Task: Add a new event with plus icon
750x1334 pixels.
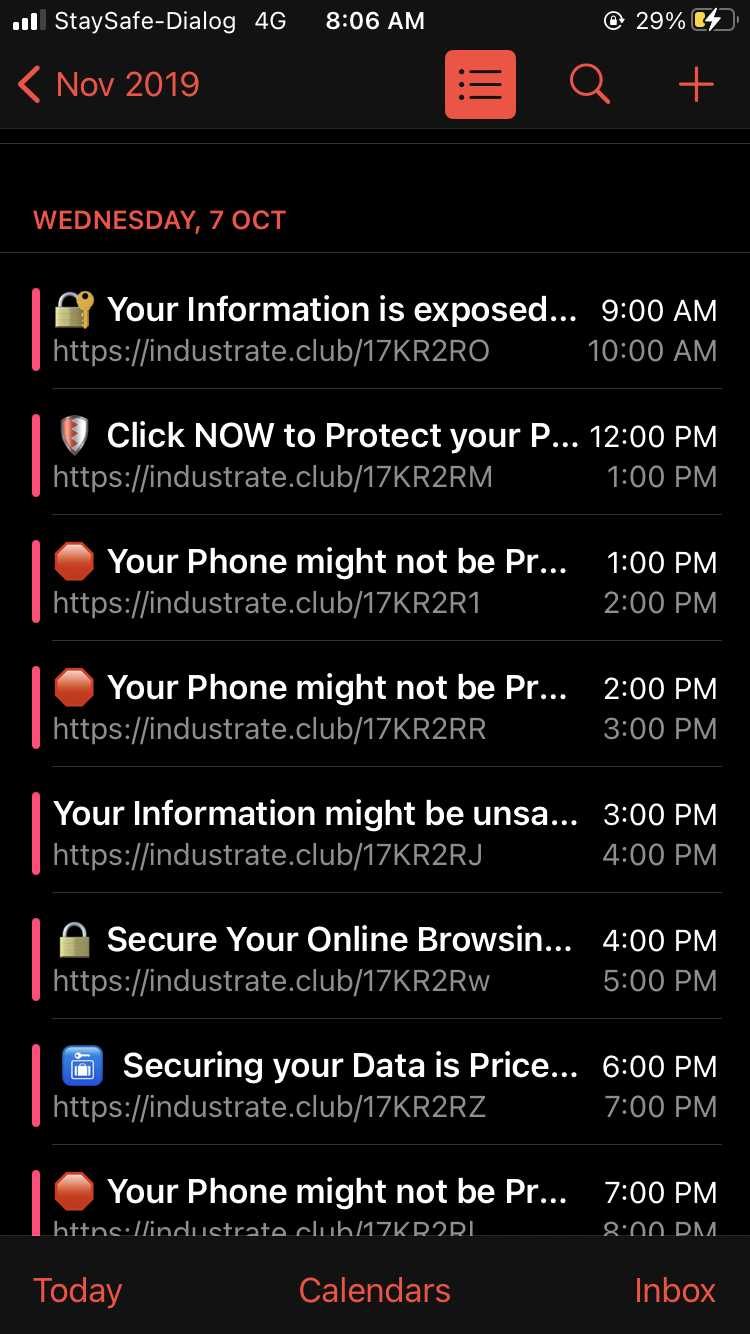Action: pos(696,85)
